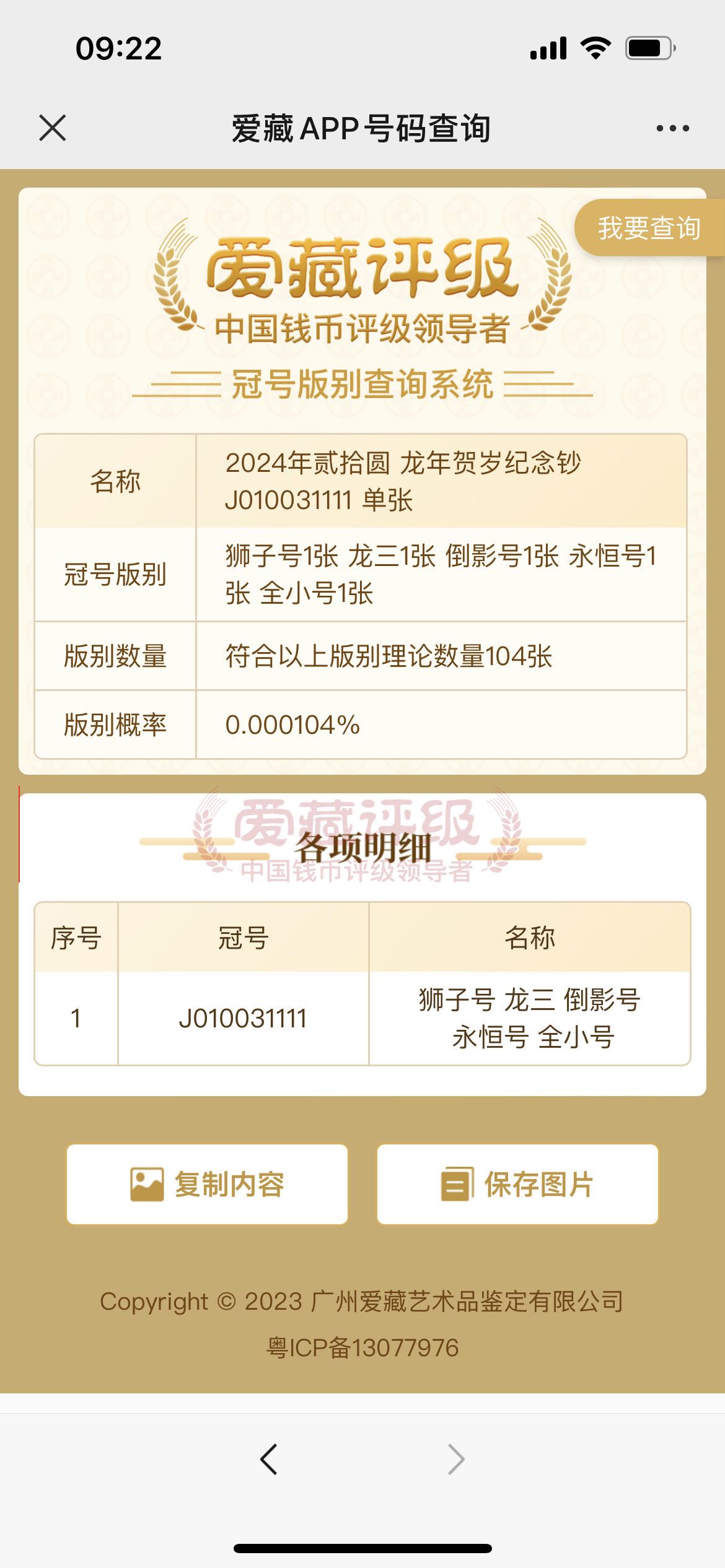Tap the 我要查询 button

tap(649, 228)
